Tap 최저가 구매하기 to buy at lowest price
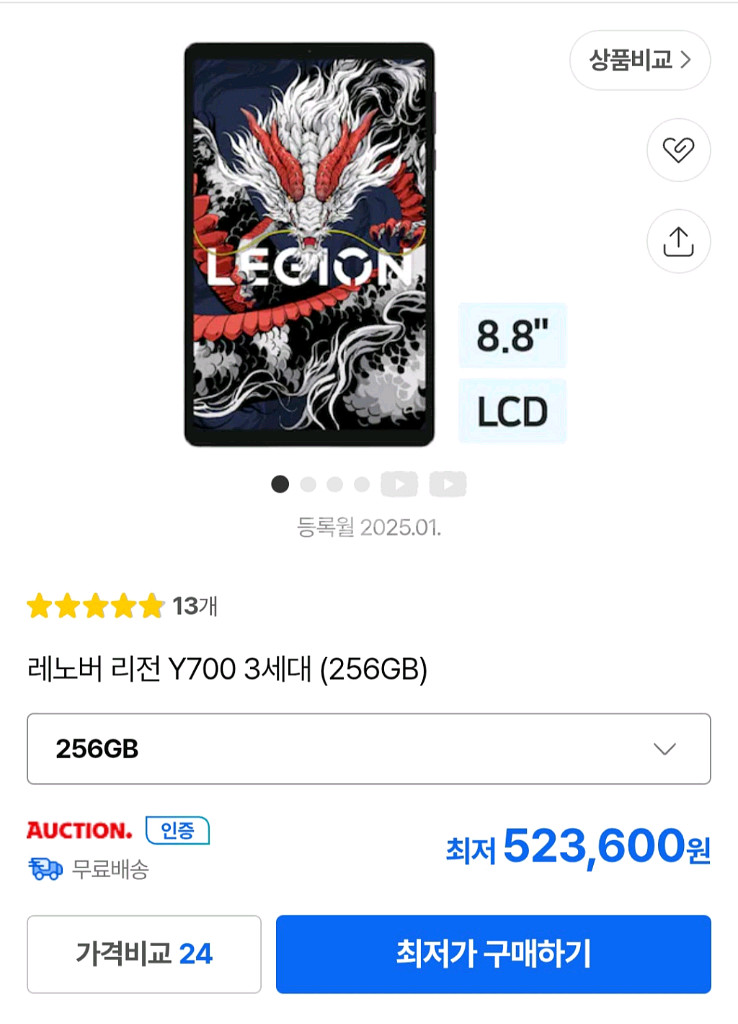The image size is (738, 1024). click(x=493, y=954)
